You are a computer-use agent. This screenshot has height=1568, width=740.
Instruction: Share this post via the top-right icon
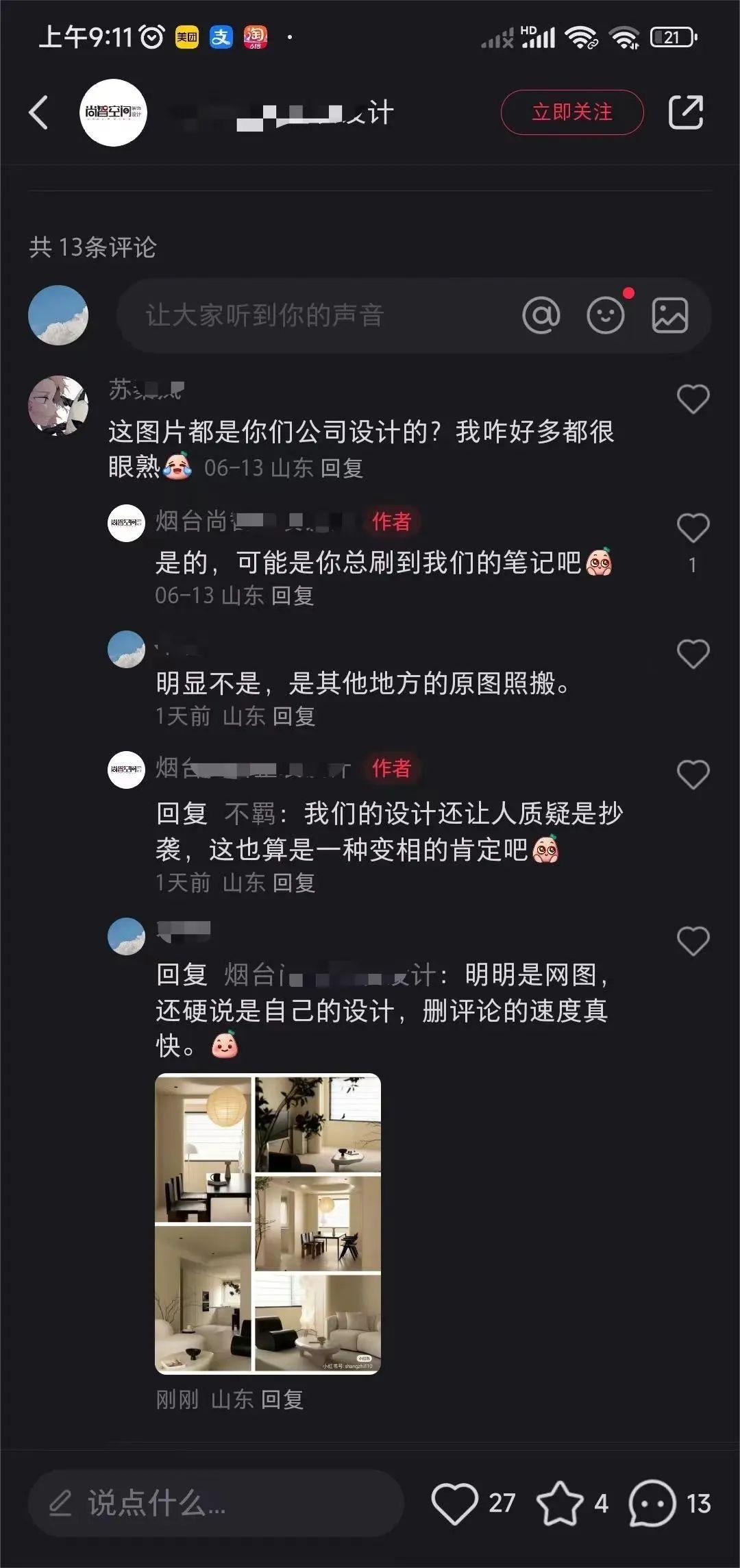point(686,112)
